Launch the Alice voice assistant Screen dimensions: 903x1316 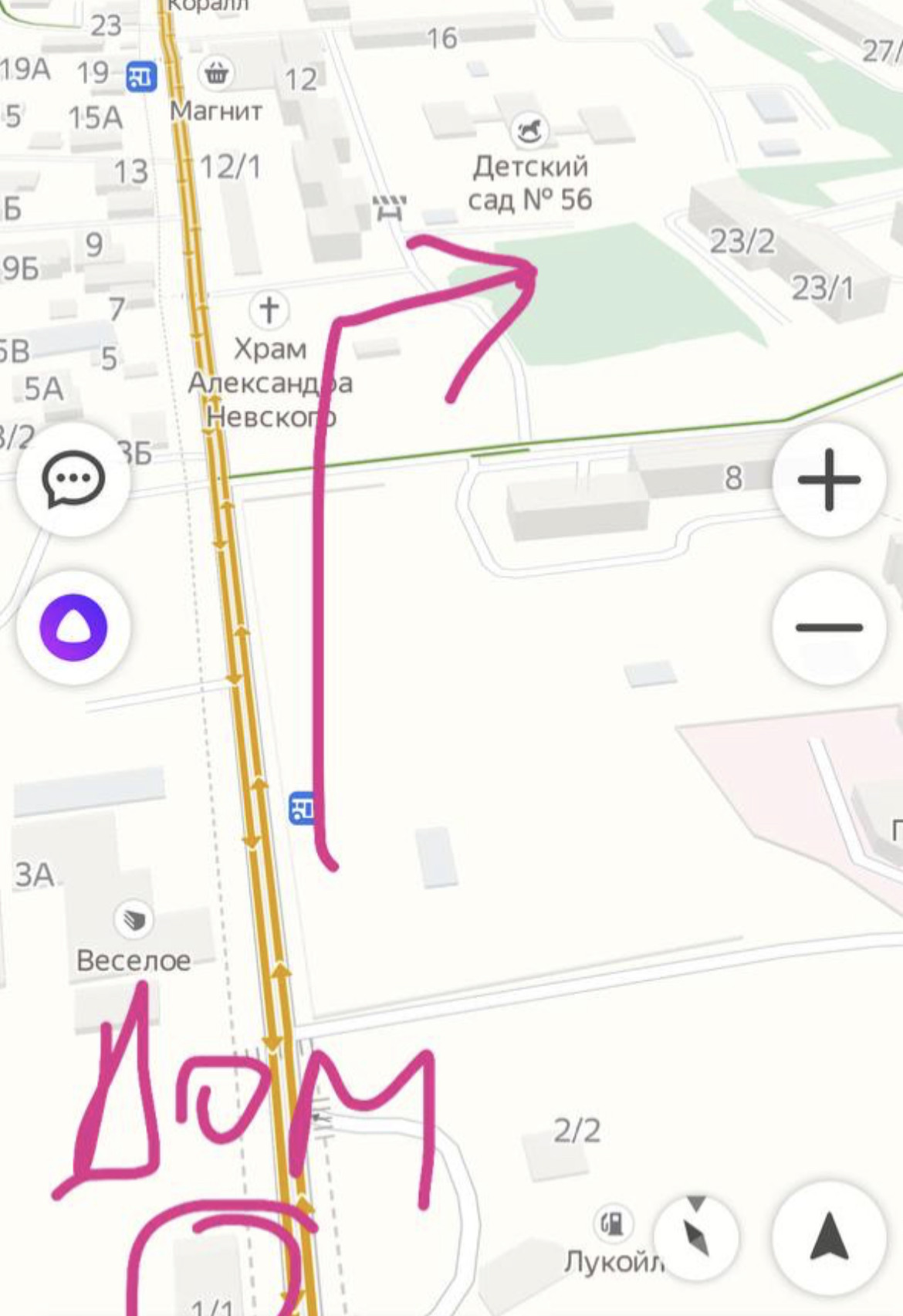tap(73, 628)
